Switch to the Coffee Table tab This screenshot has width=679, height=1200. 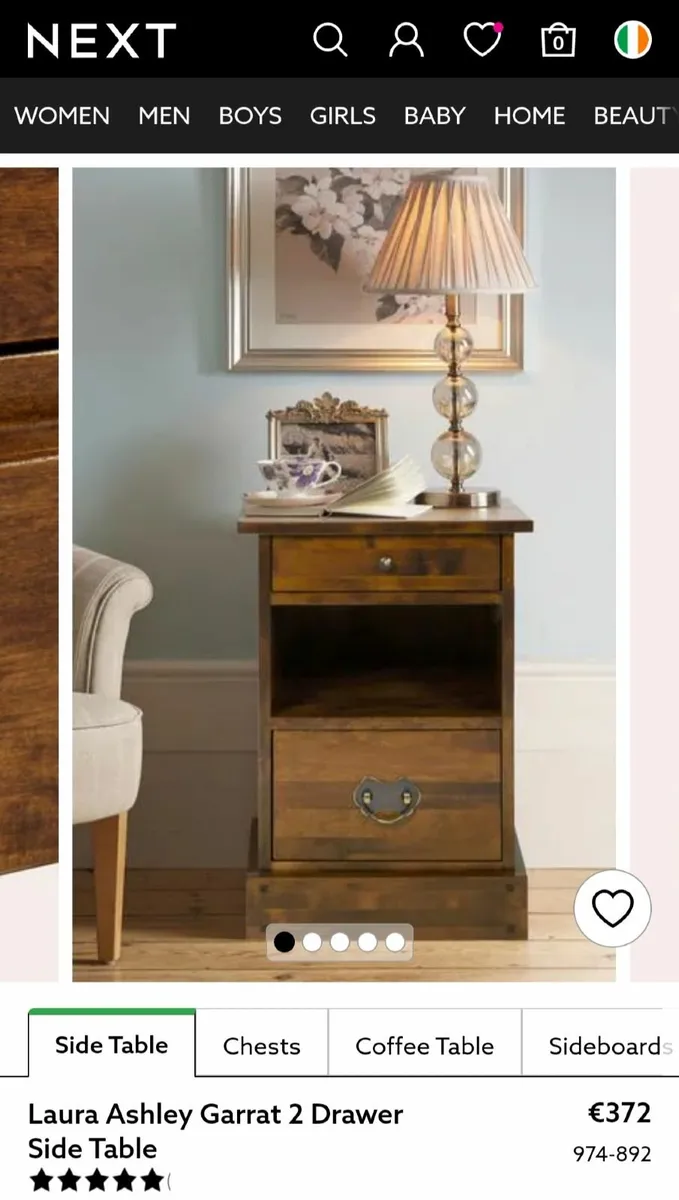tap(424, 1046)
